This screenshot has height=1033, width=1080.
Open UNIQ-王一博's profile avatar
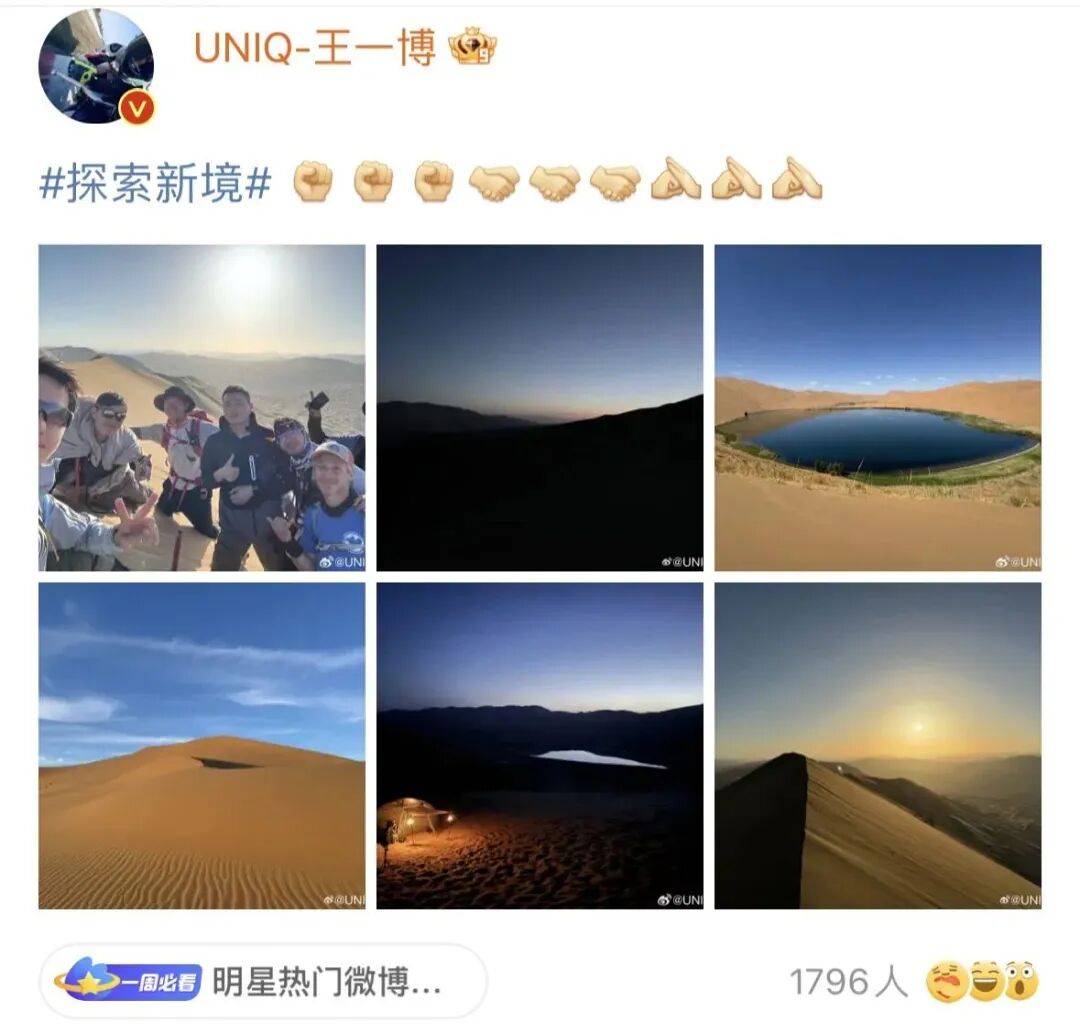pyautogui.click(x=96, y=66)
